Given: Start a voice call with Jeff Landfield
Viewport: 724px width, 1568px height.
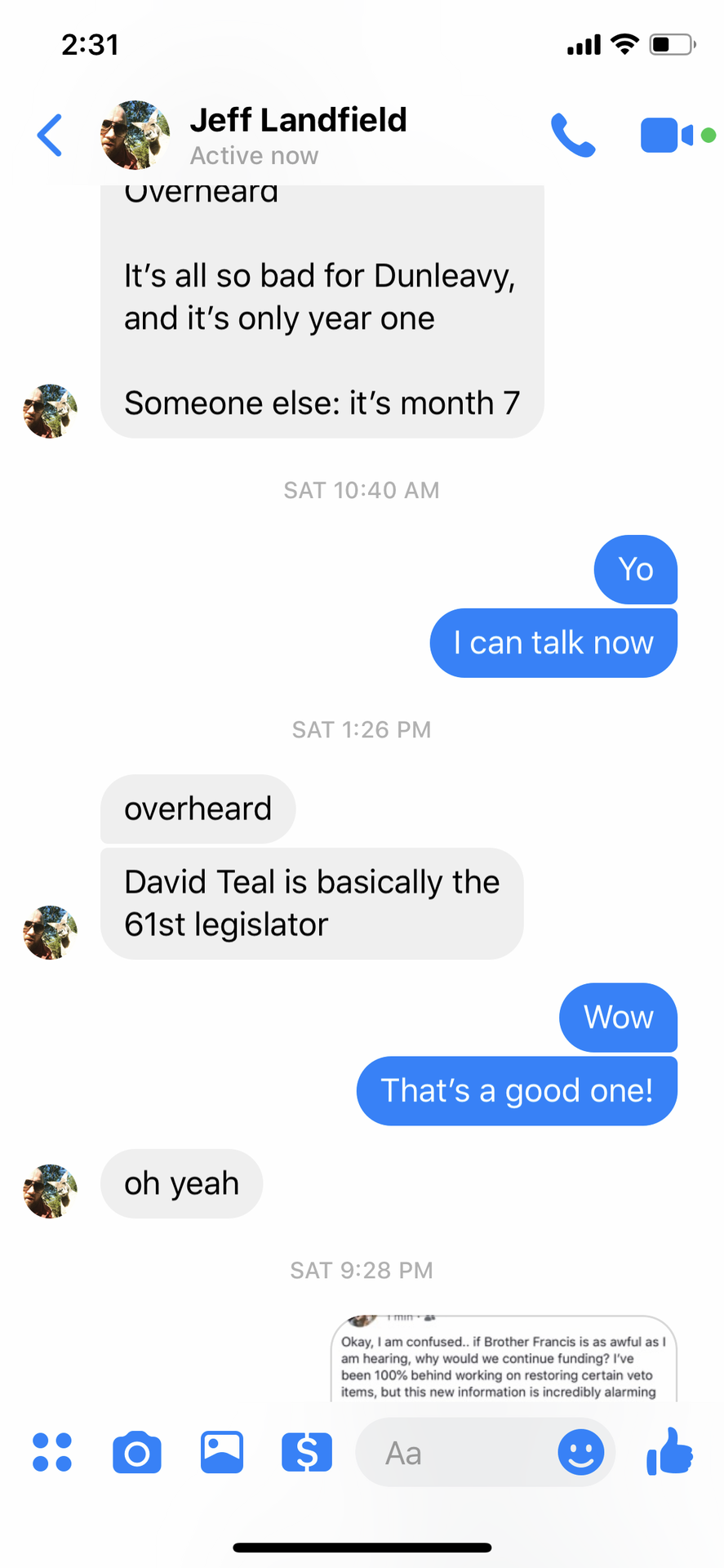Looking at the screenshot, I should [573, 135].
